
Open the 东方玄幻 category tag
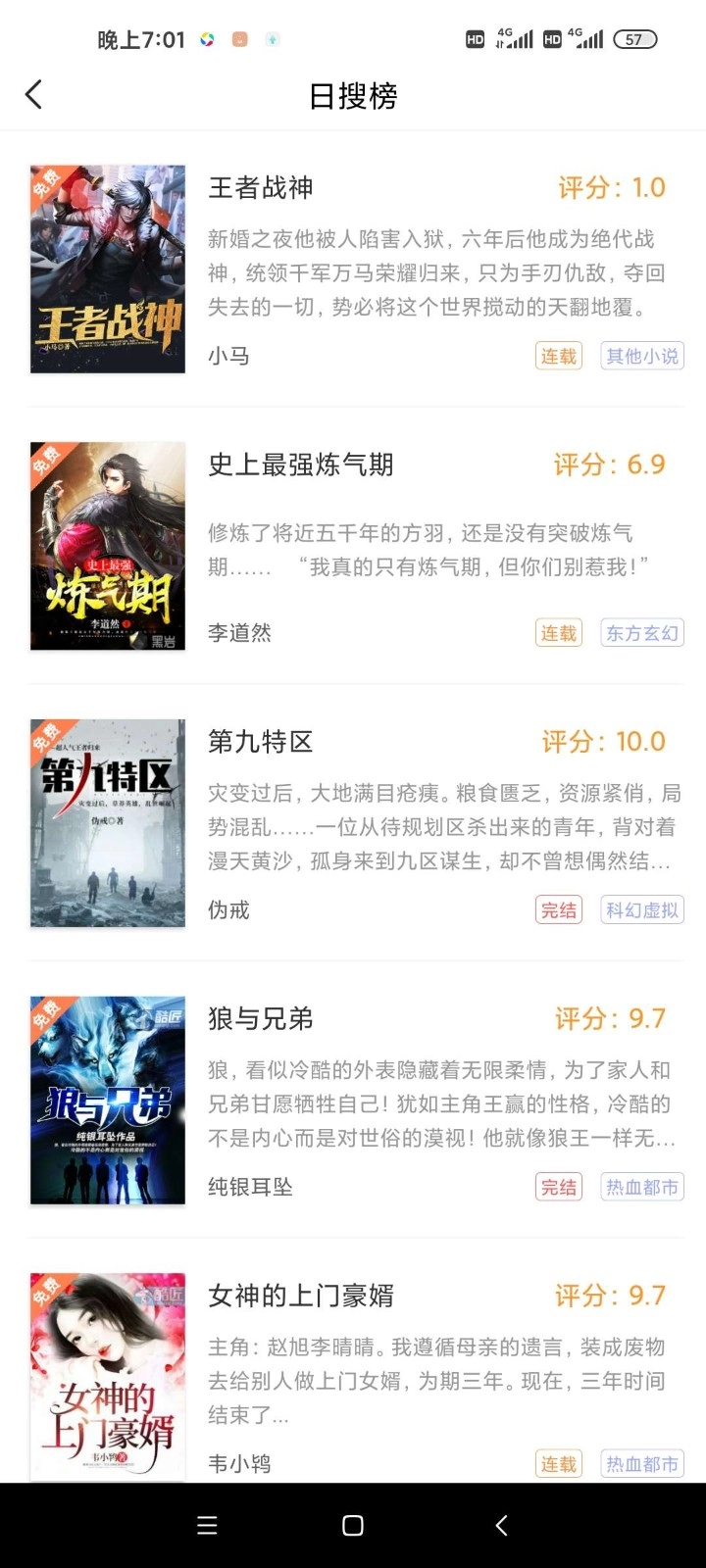coord(642,633)
